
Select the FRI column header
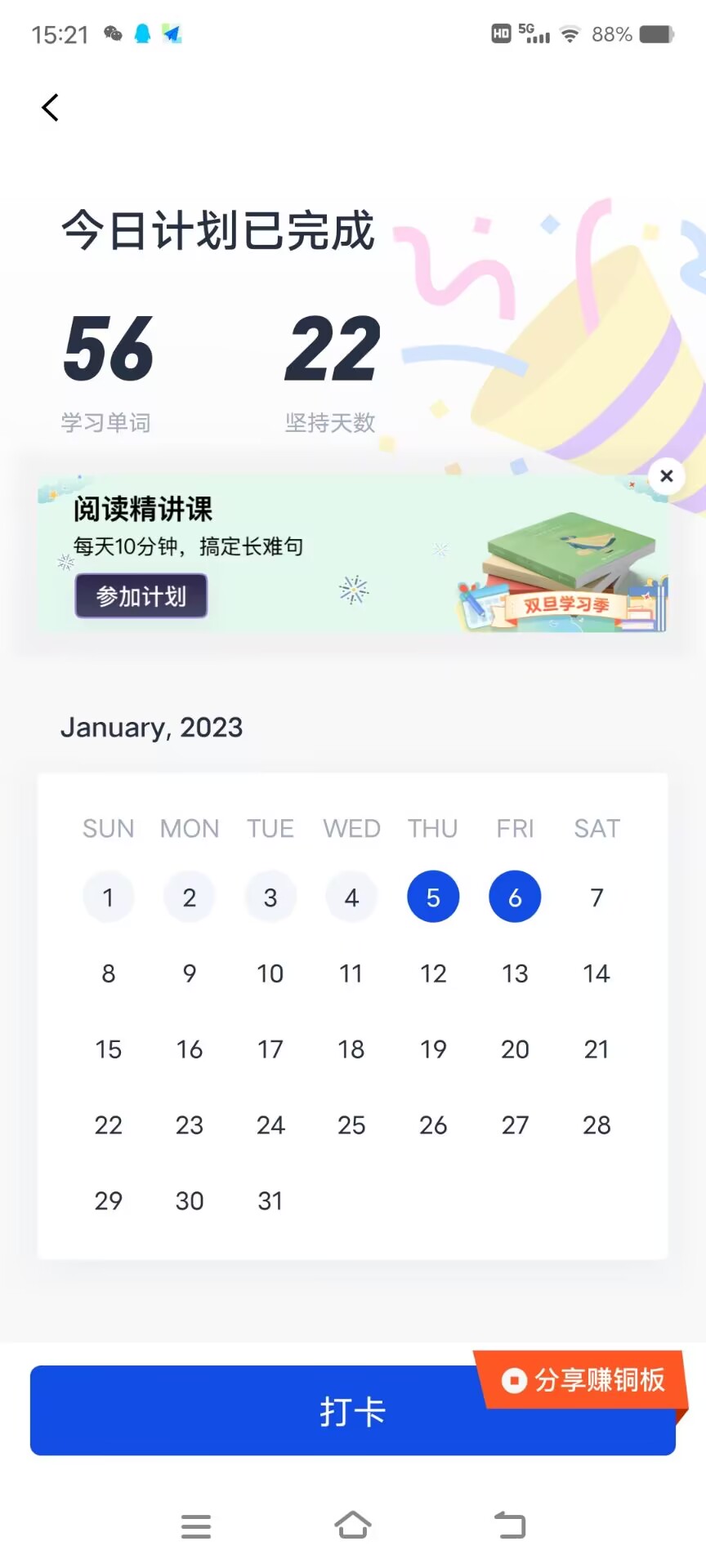(x=514, y=828)
